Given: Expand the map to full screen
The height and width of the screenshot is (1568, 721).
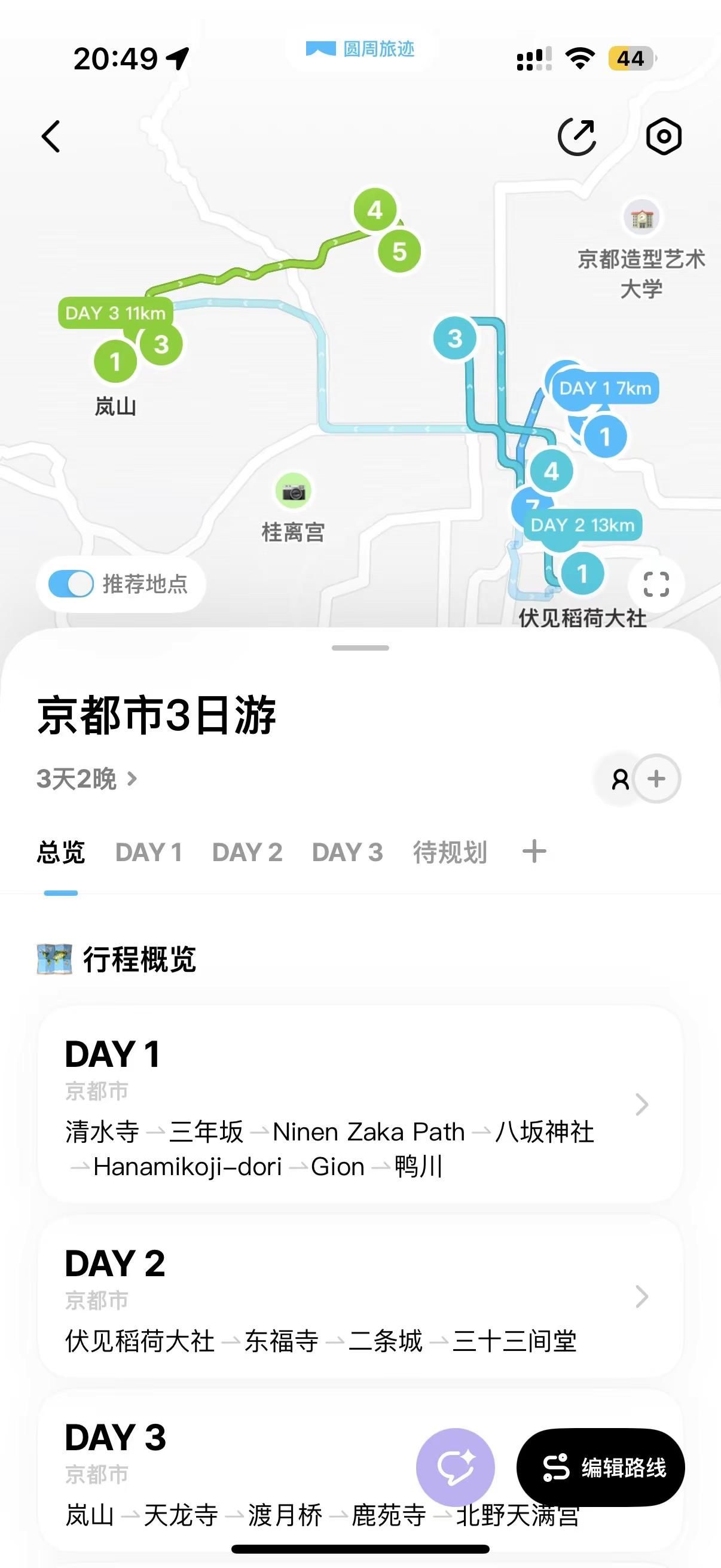Looking at the screenshot, I should (656, 584).
